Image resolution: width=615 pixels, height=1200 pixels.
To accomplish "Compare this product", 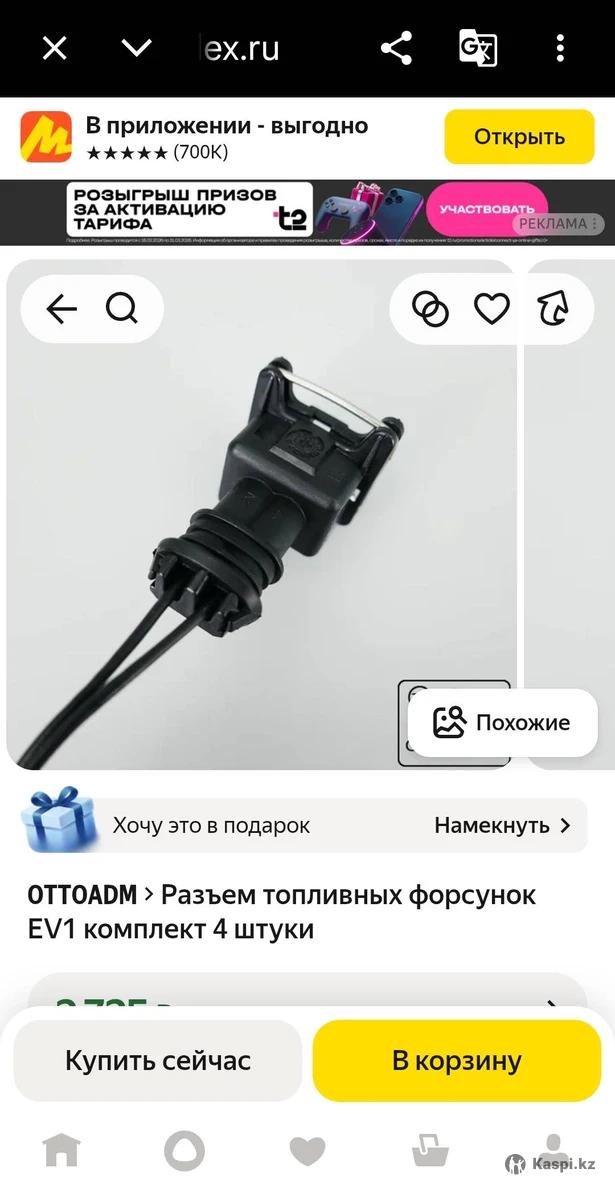I will 431,310.
